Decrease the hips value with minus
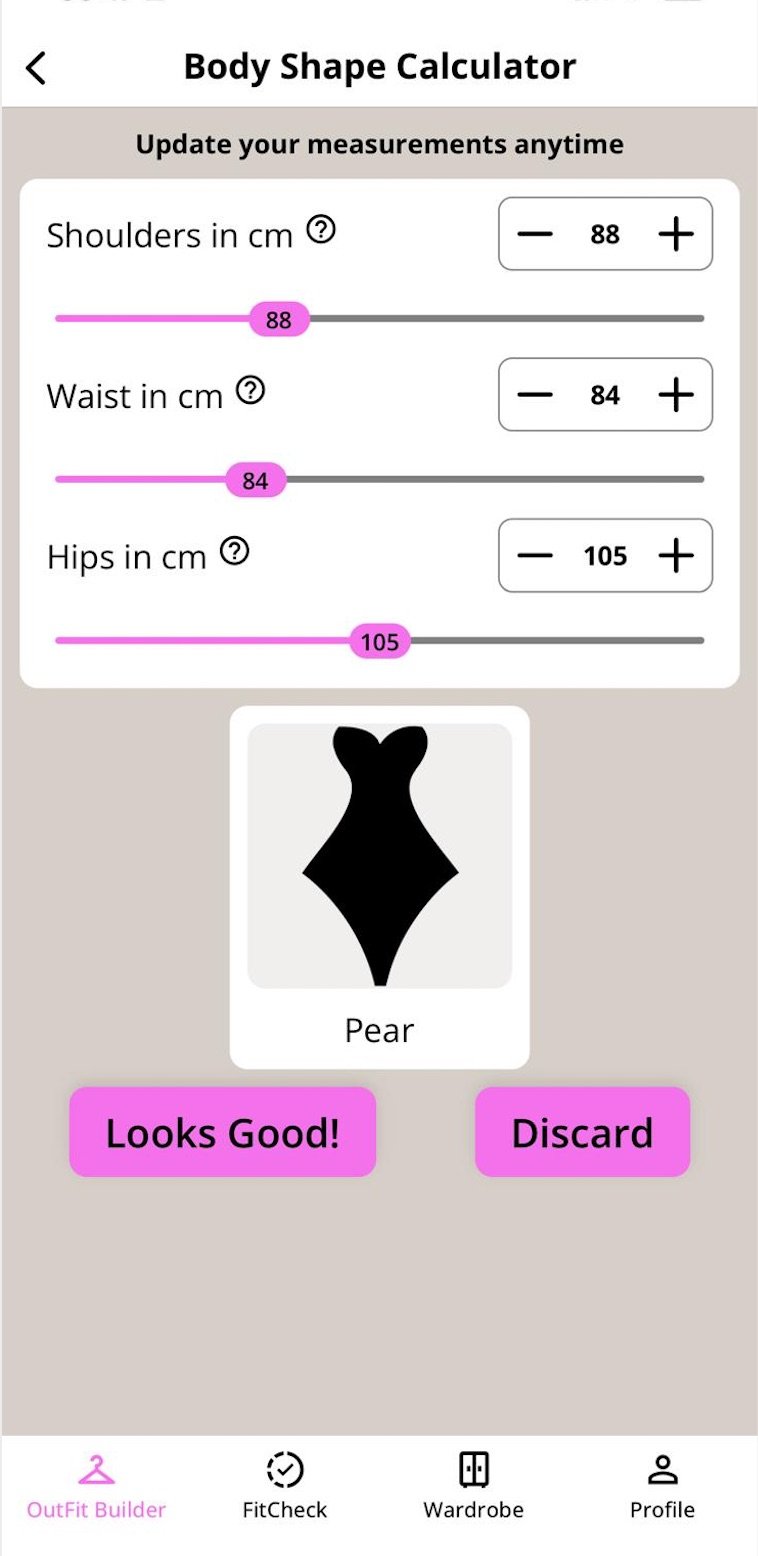 point(535,555)
